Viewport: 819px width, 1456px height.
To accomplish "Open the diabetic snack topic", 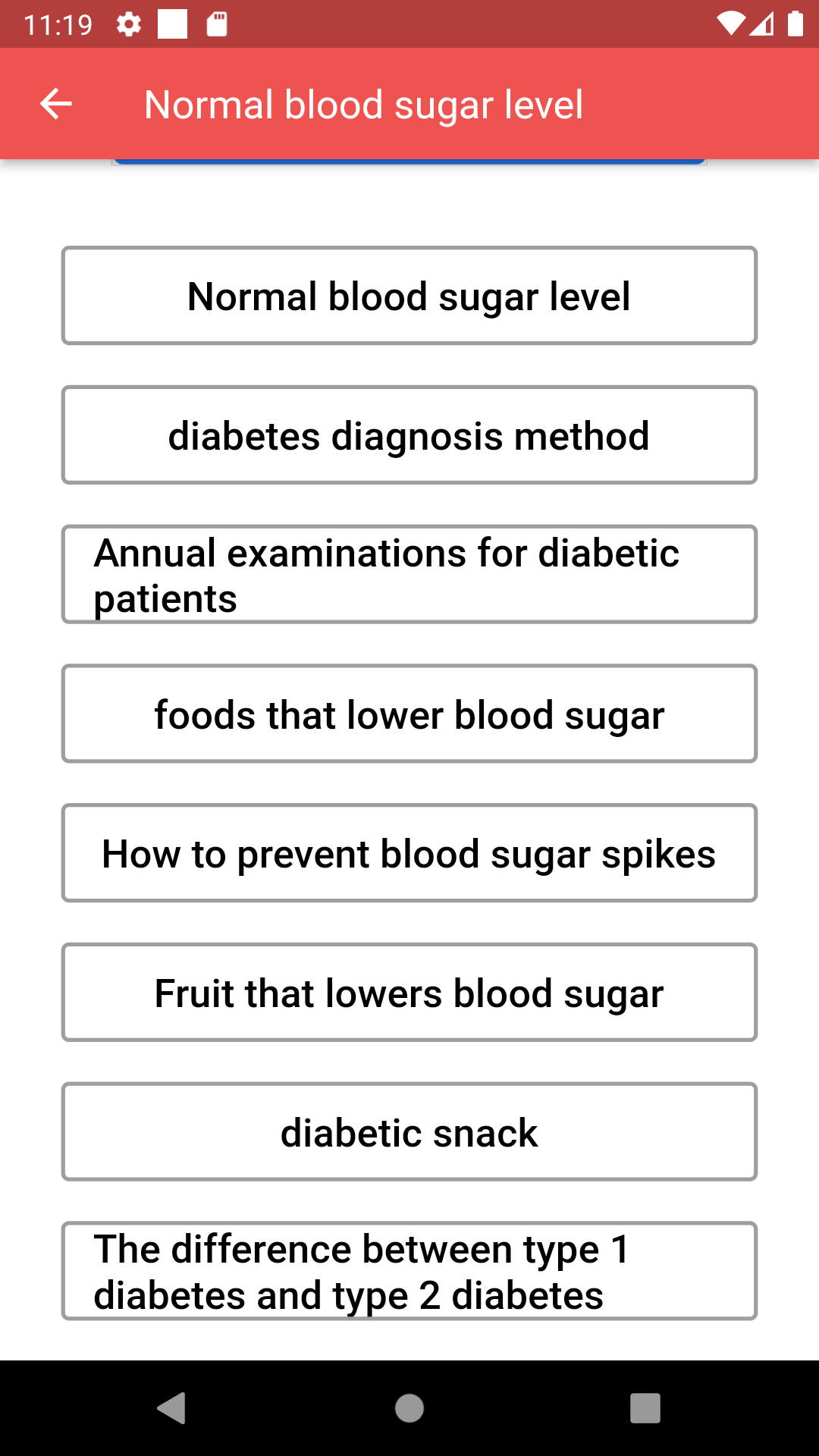I will (x=409, y=1131).
